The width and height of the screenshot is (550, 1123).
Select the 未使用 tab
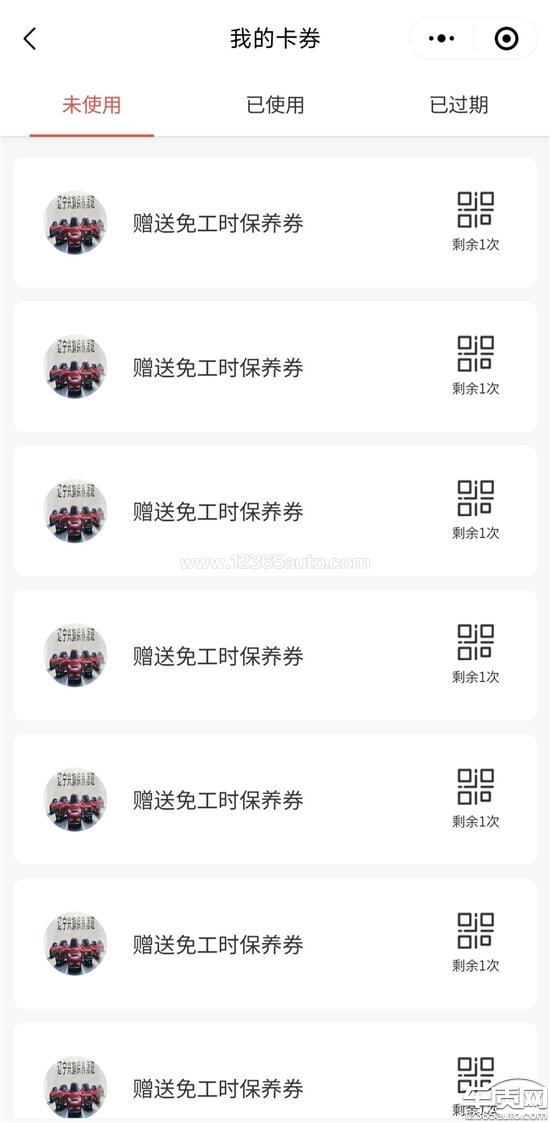point(92,105)
